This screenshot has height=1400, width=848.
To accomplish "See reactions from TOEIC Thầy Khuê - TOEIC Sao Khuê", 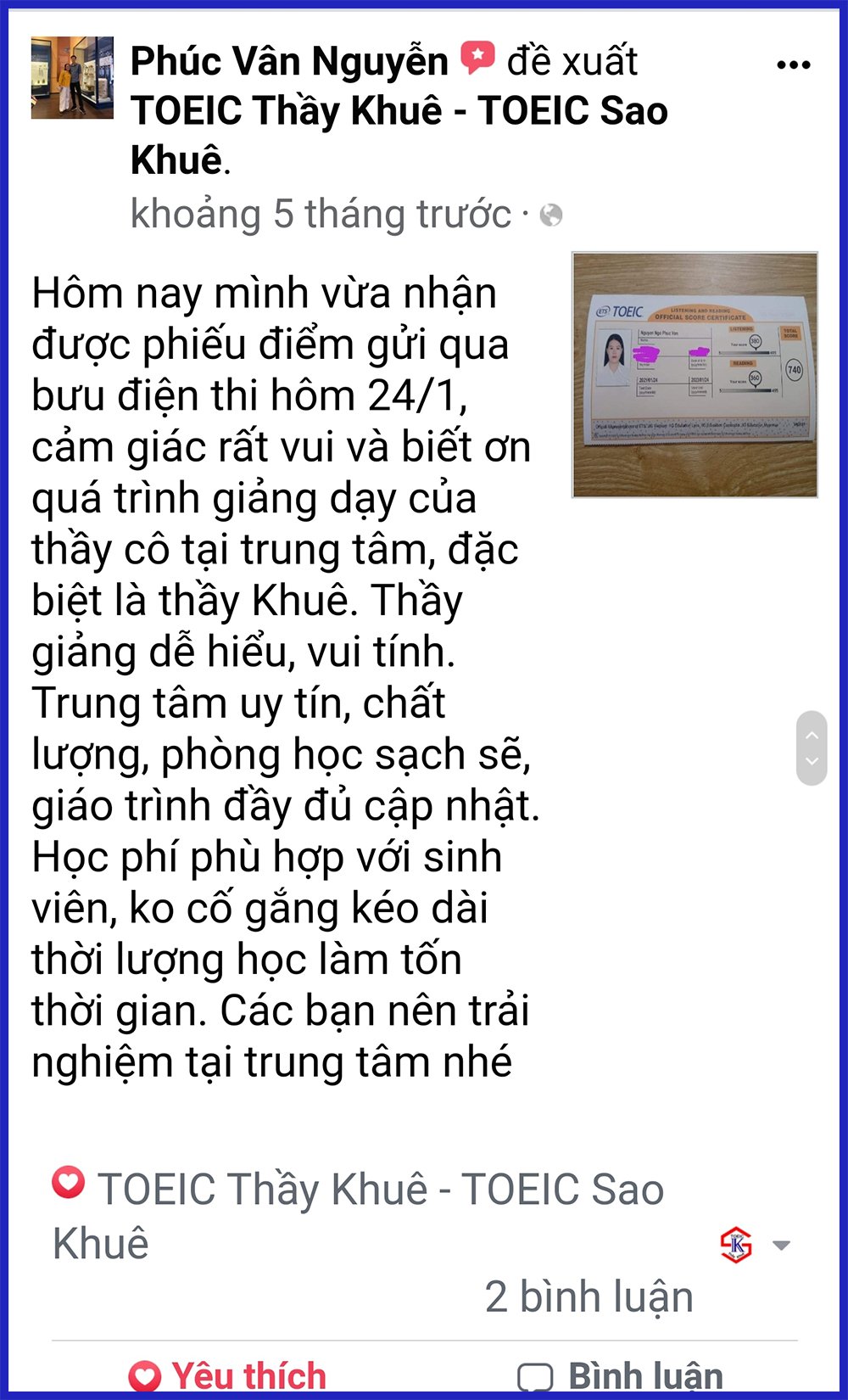I will [357, 1213].
